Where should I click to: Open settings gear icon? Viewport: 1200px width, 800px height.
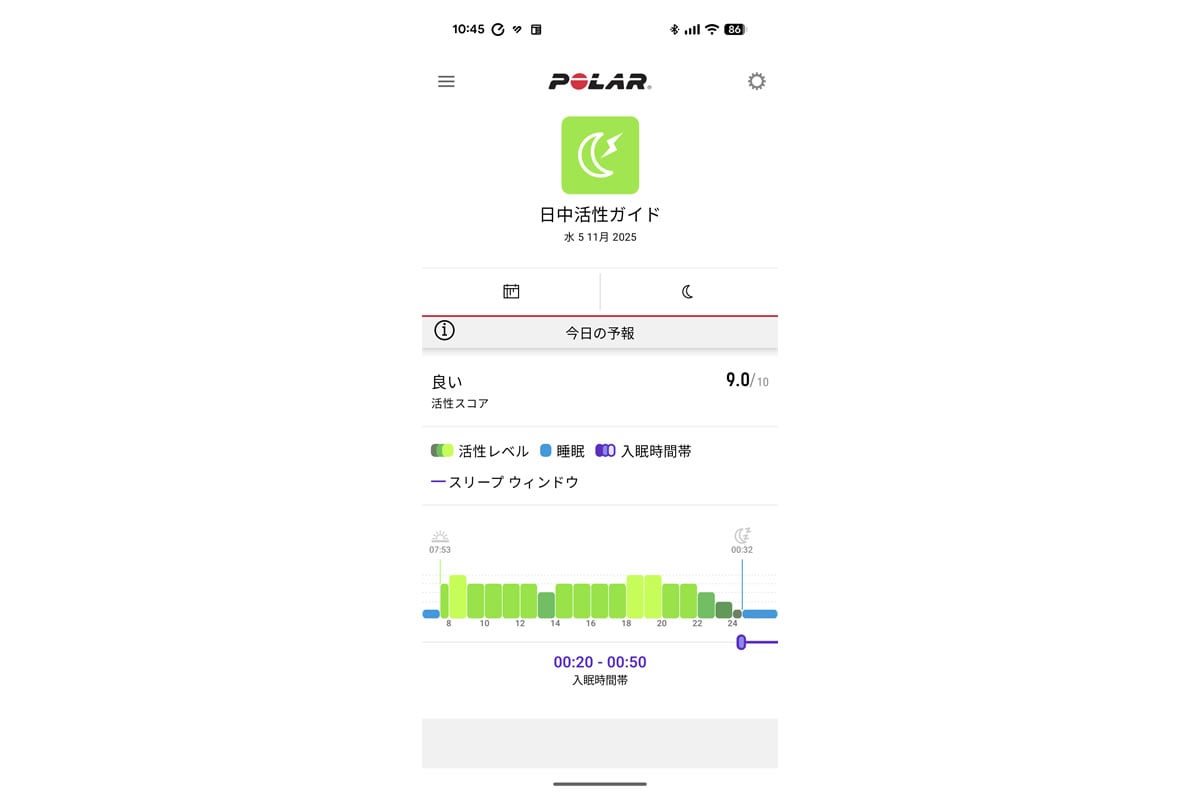click(757, 82)
